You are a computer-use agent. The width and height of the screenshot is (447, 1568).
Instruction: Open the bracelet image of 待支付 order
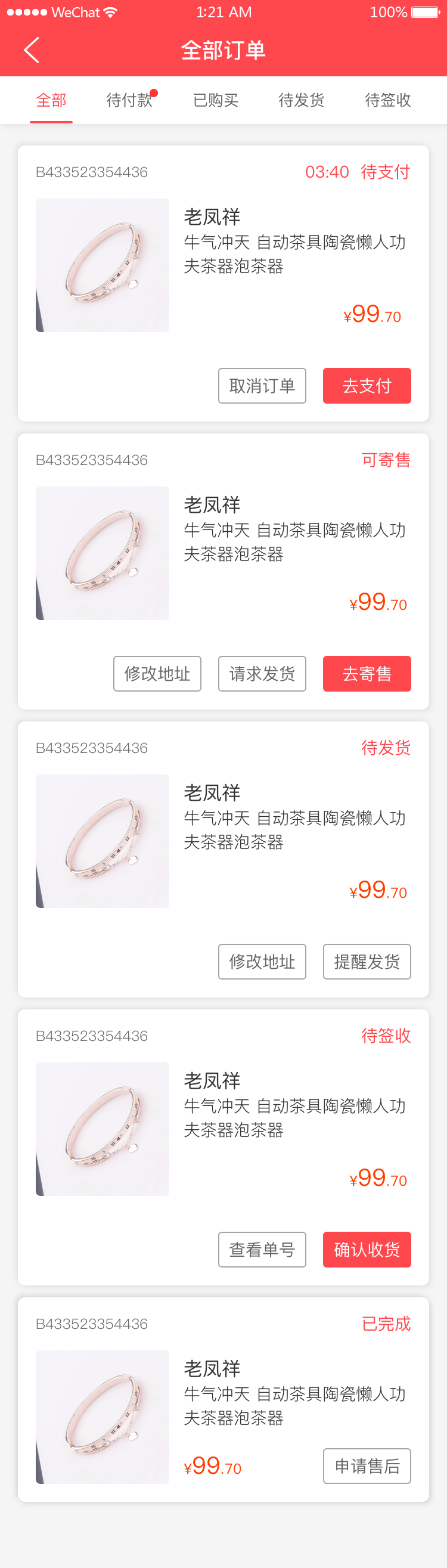[x=102, y=265]
